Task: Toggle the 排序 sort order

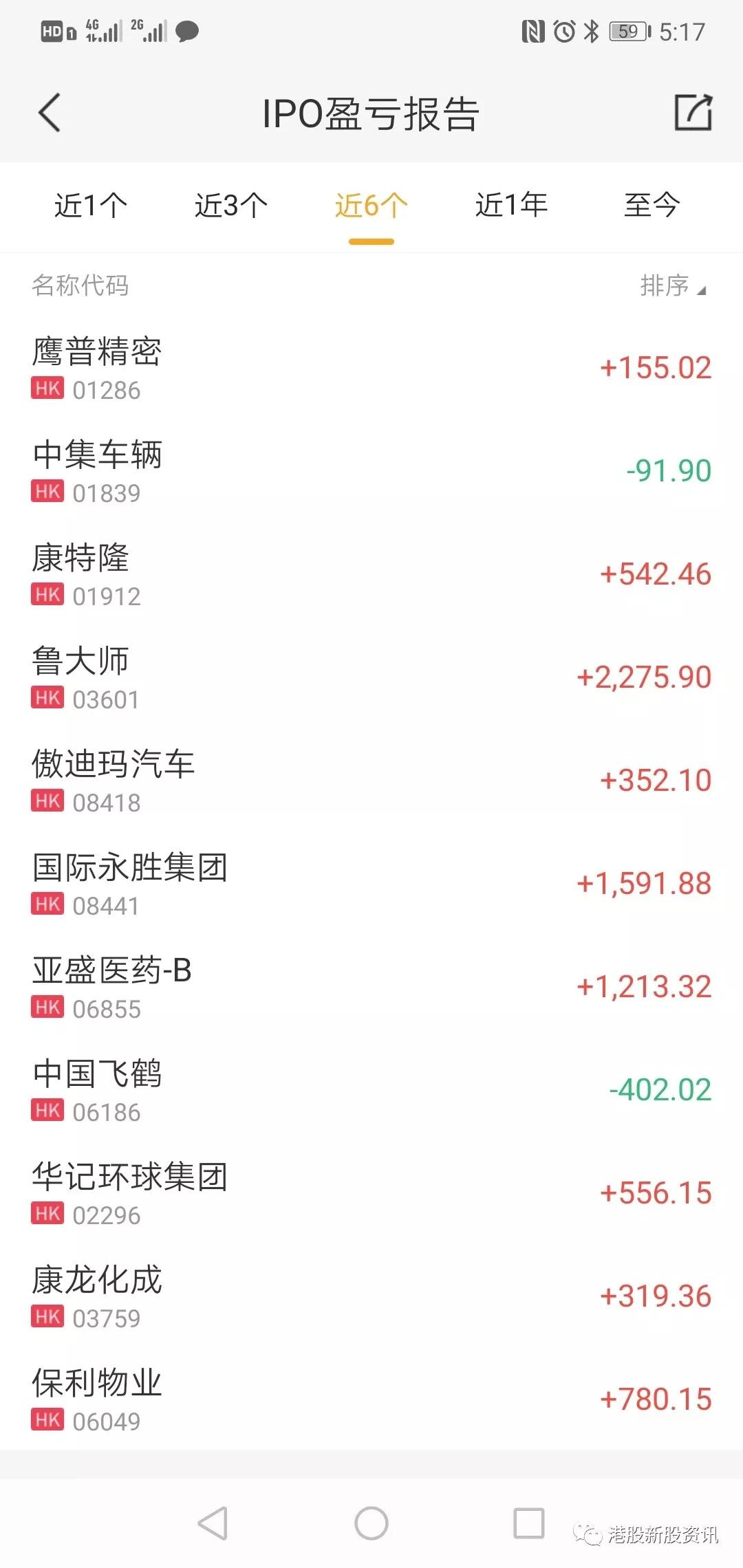Action: coord(673,285)
